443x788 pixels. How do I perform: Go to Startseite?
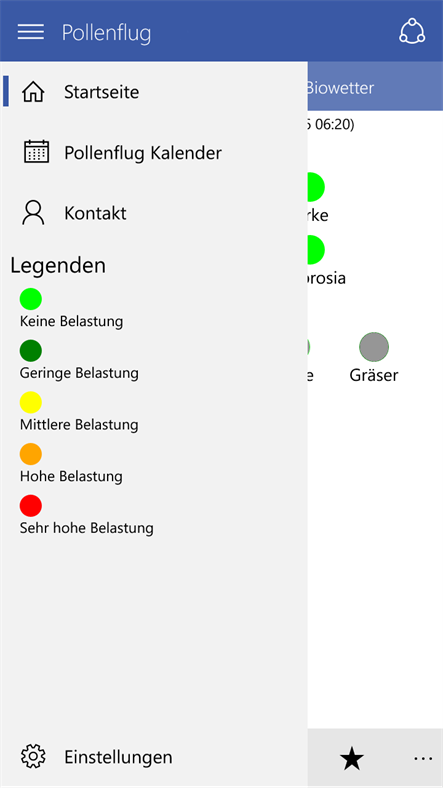coord(154,92)
